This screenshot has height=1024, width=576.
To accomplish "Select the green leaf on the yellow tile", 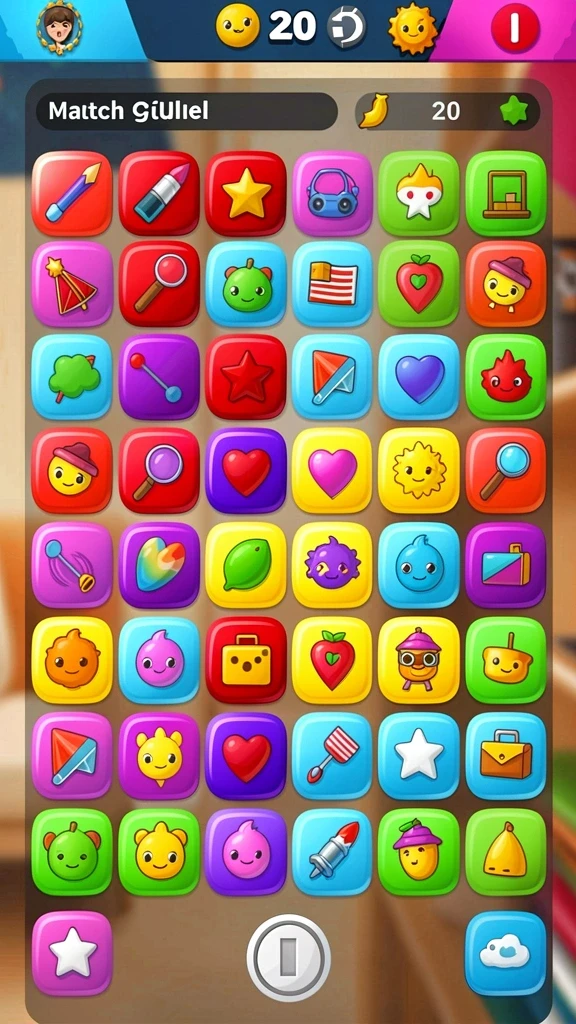I will (x=246, y=564).
